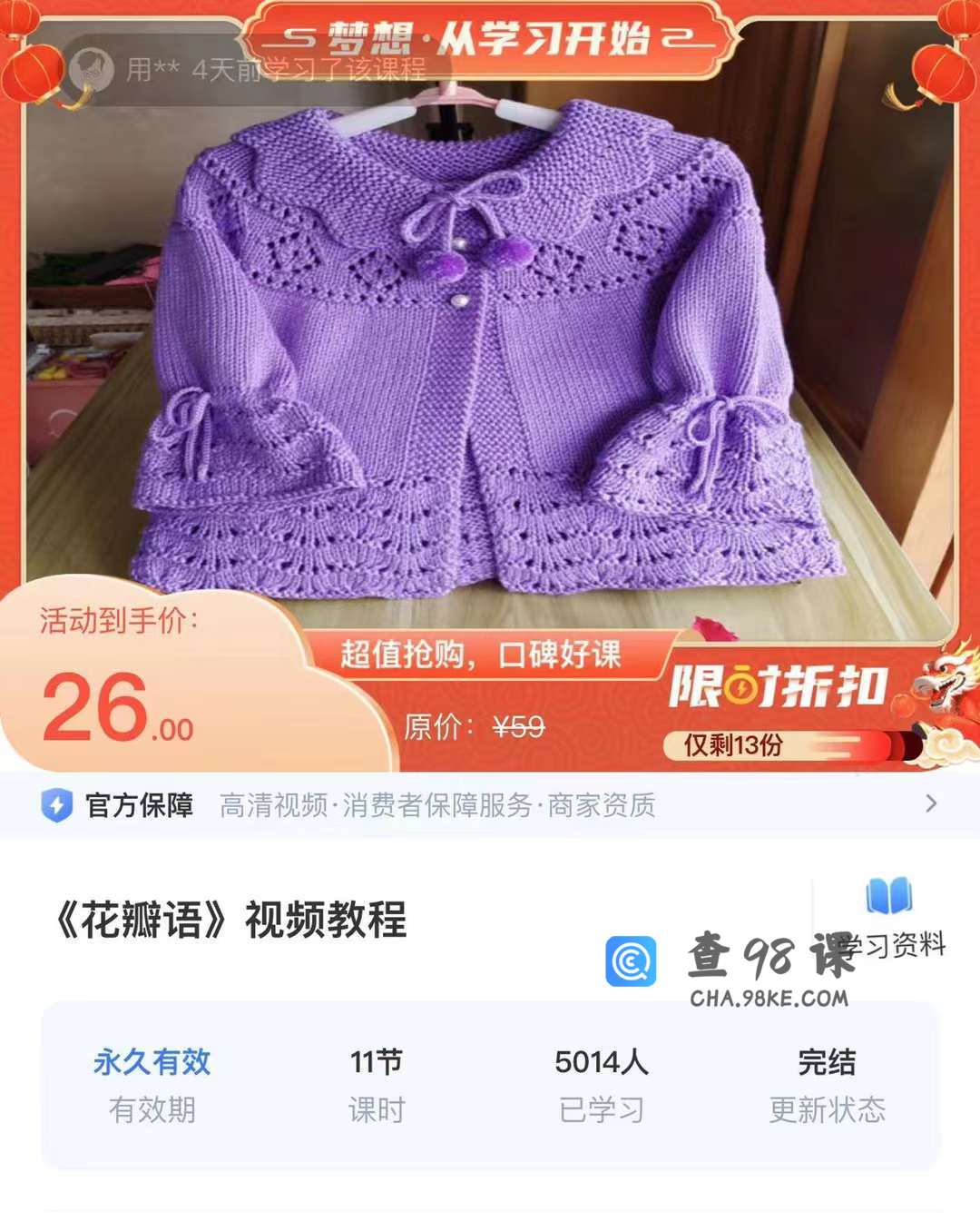
Task: Open the 学习资料 book icon
Action: (x=888, y=897)
